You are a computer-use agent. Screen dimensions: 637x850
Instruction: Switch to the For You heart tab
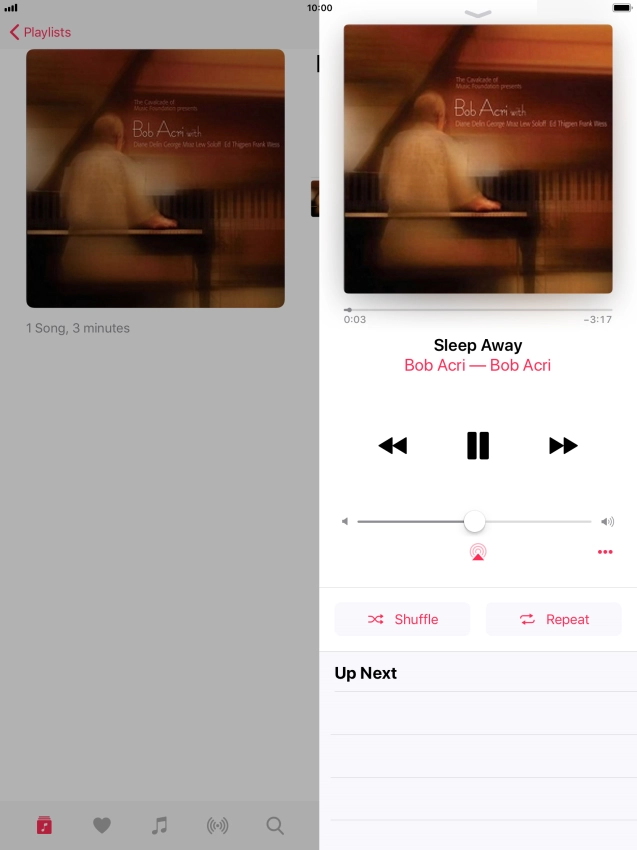[x=102, y=826]
